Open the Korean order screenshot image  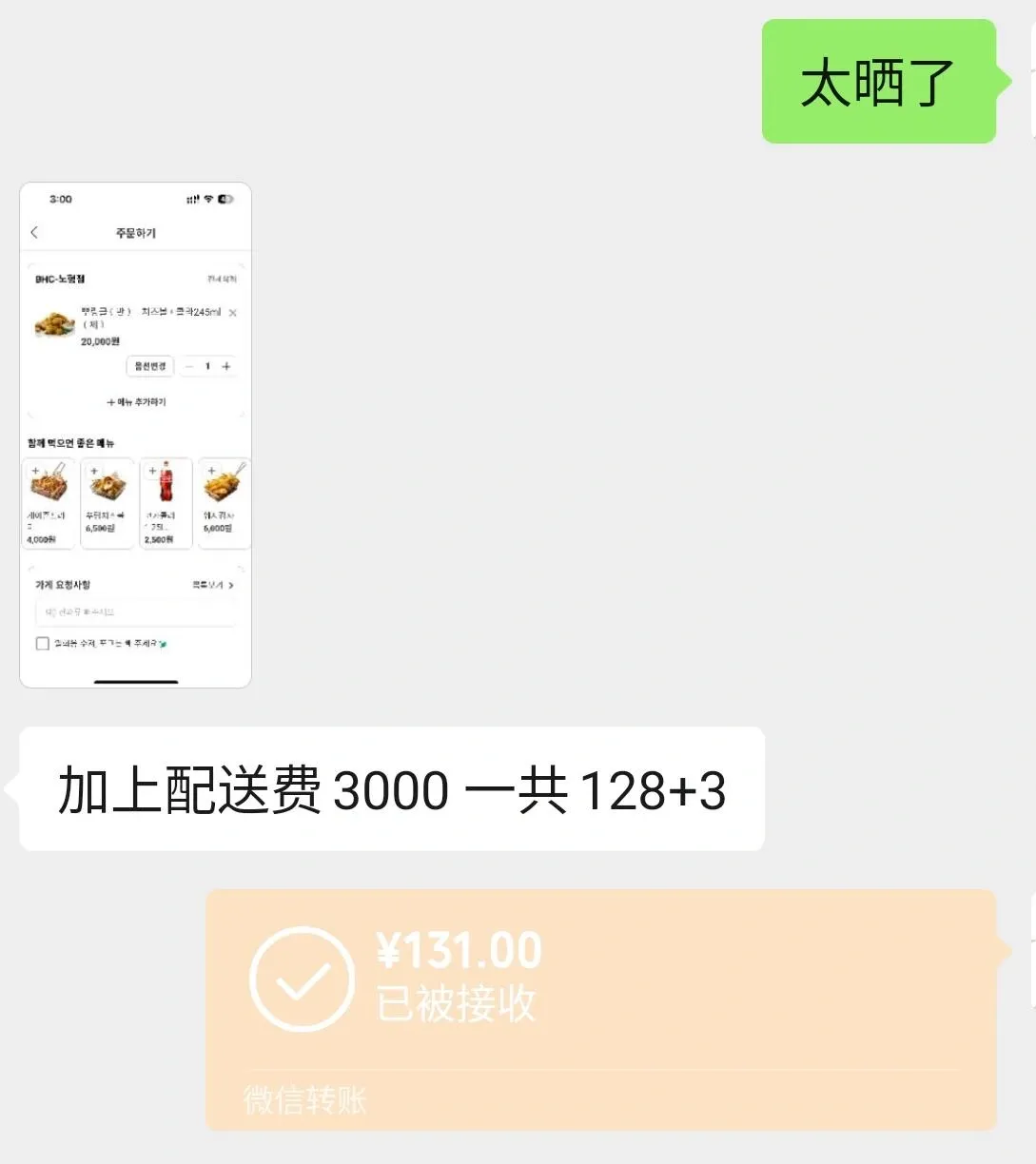click(135, 435)
